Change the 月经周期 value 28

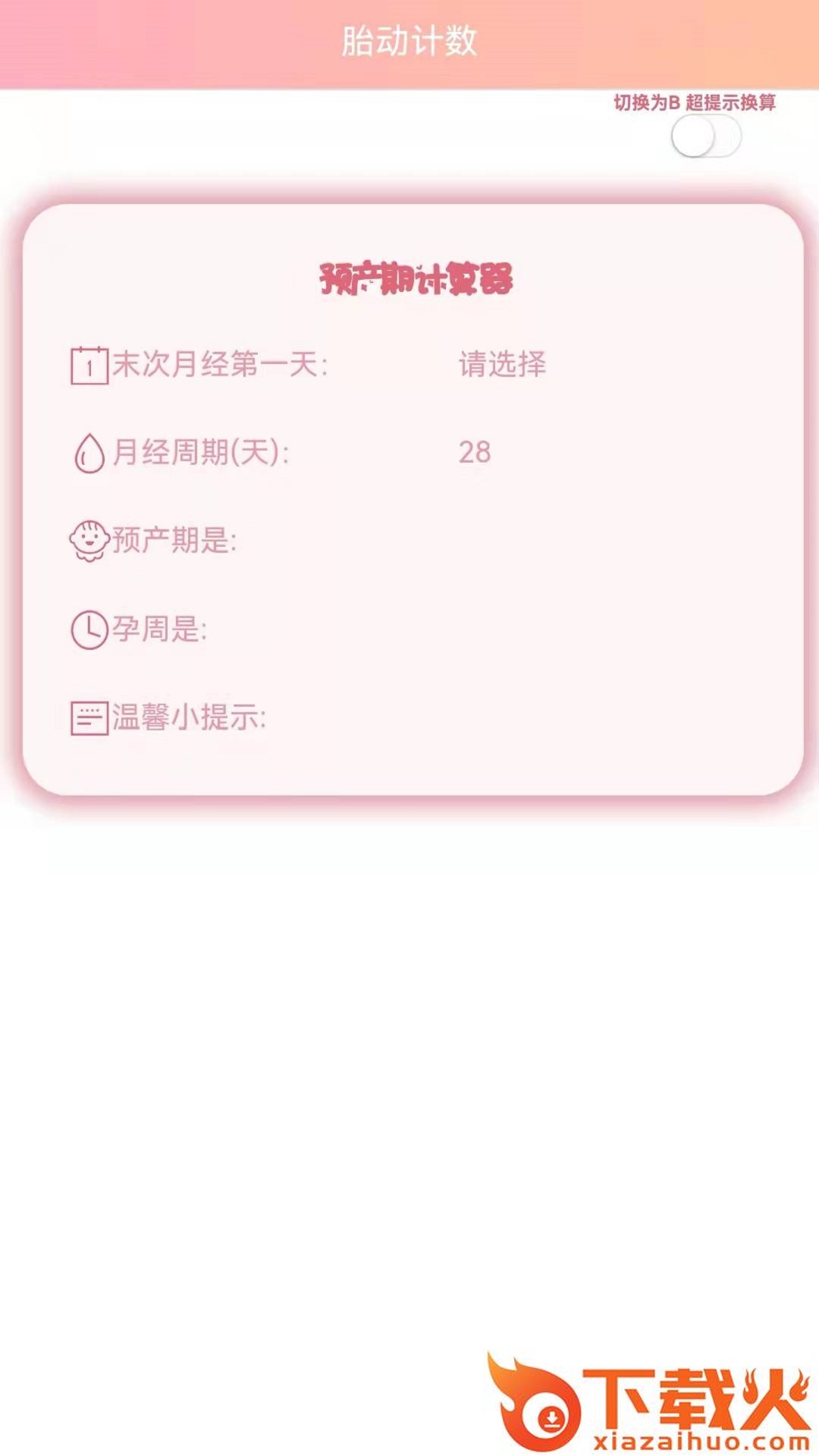pyautogui.click(x=475, y=453)
